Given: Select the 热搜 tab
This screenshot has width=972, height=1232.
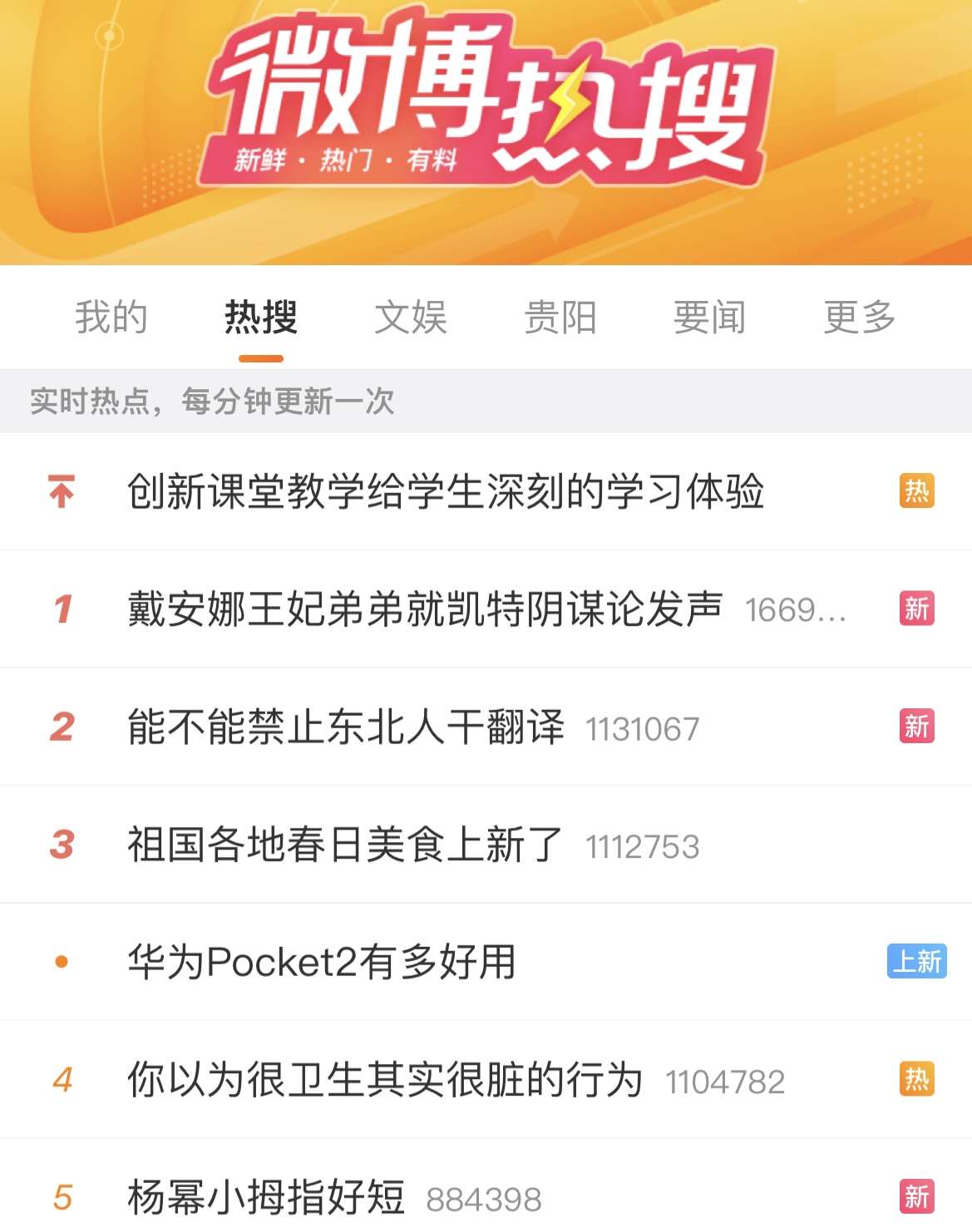Looking at the screenshot, I should click(261, 318).
